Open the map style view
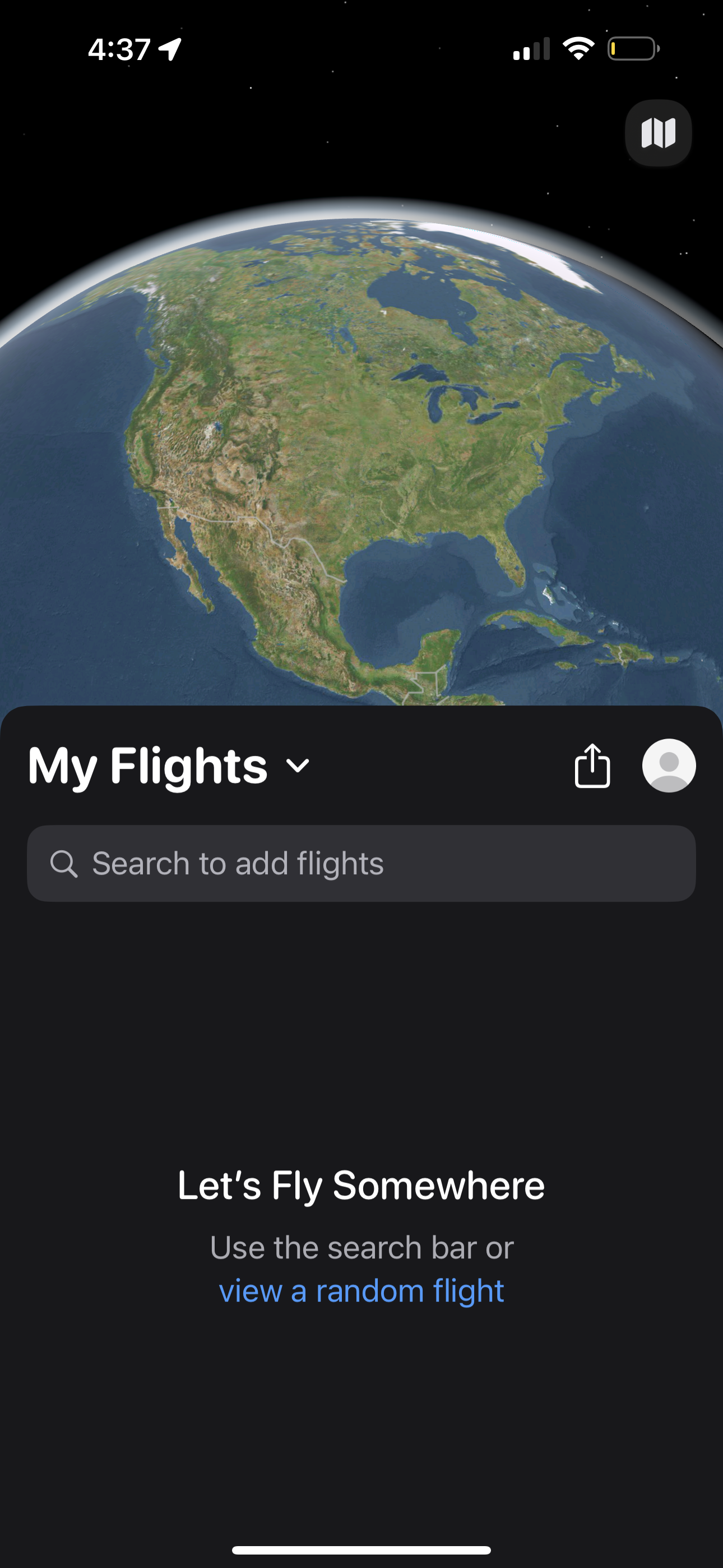 point(659,133)
